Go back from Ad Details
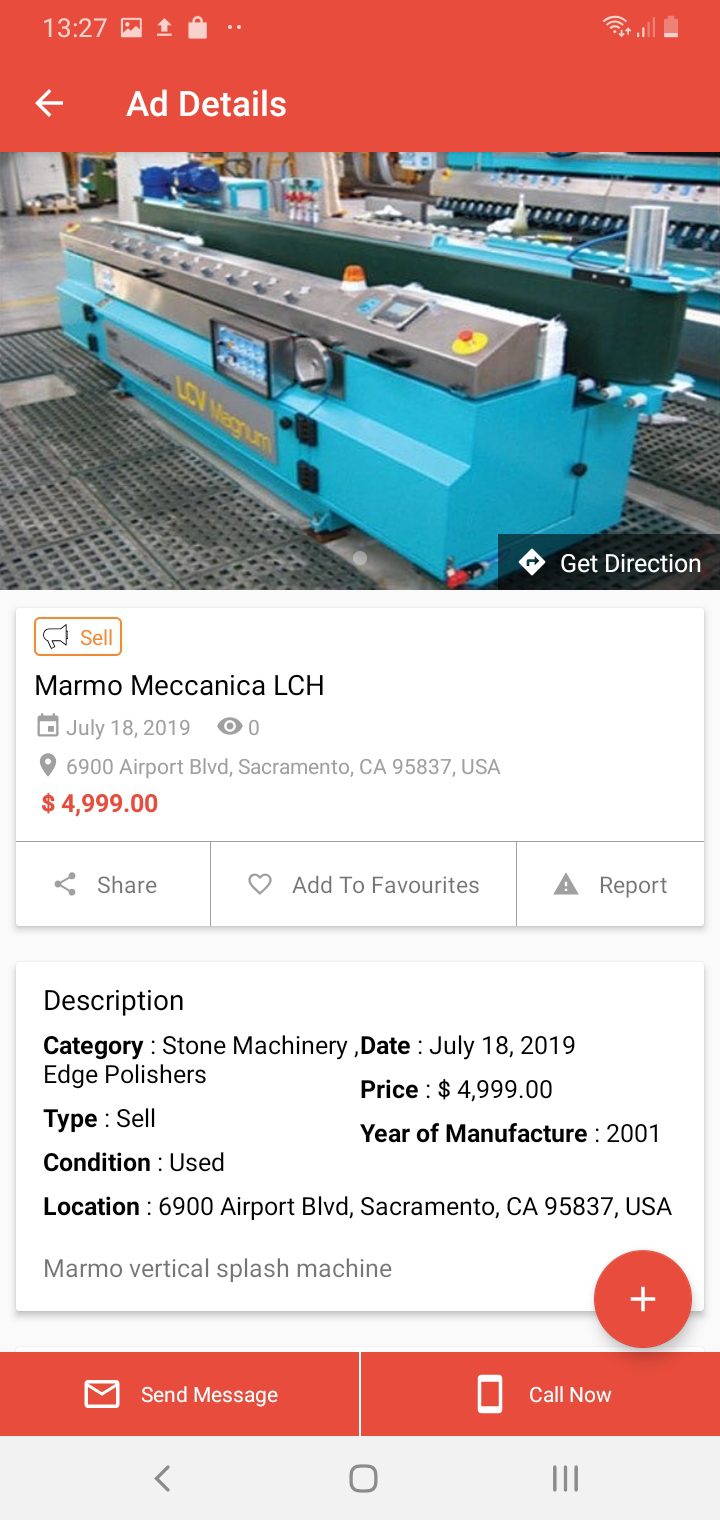The image size is (720, 1520). [49, 104]
